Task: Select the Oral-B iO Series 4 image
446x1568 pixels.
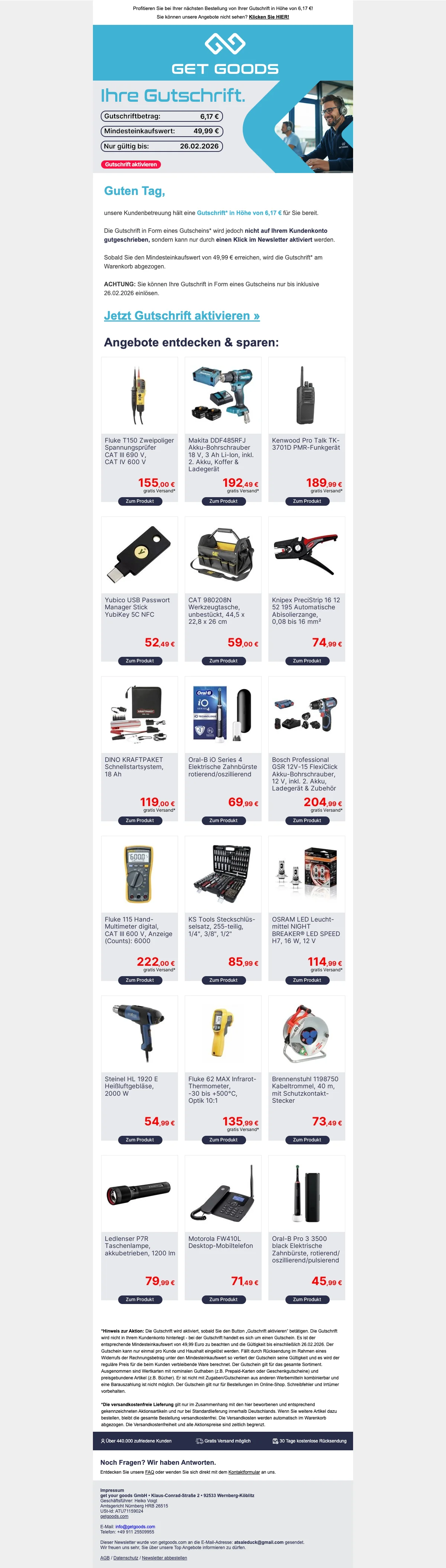Action: point(223,714)
